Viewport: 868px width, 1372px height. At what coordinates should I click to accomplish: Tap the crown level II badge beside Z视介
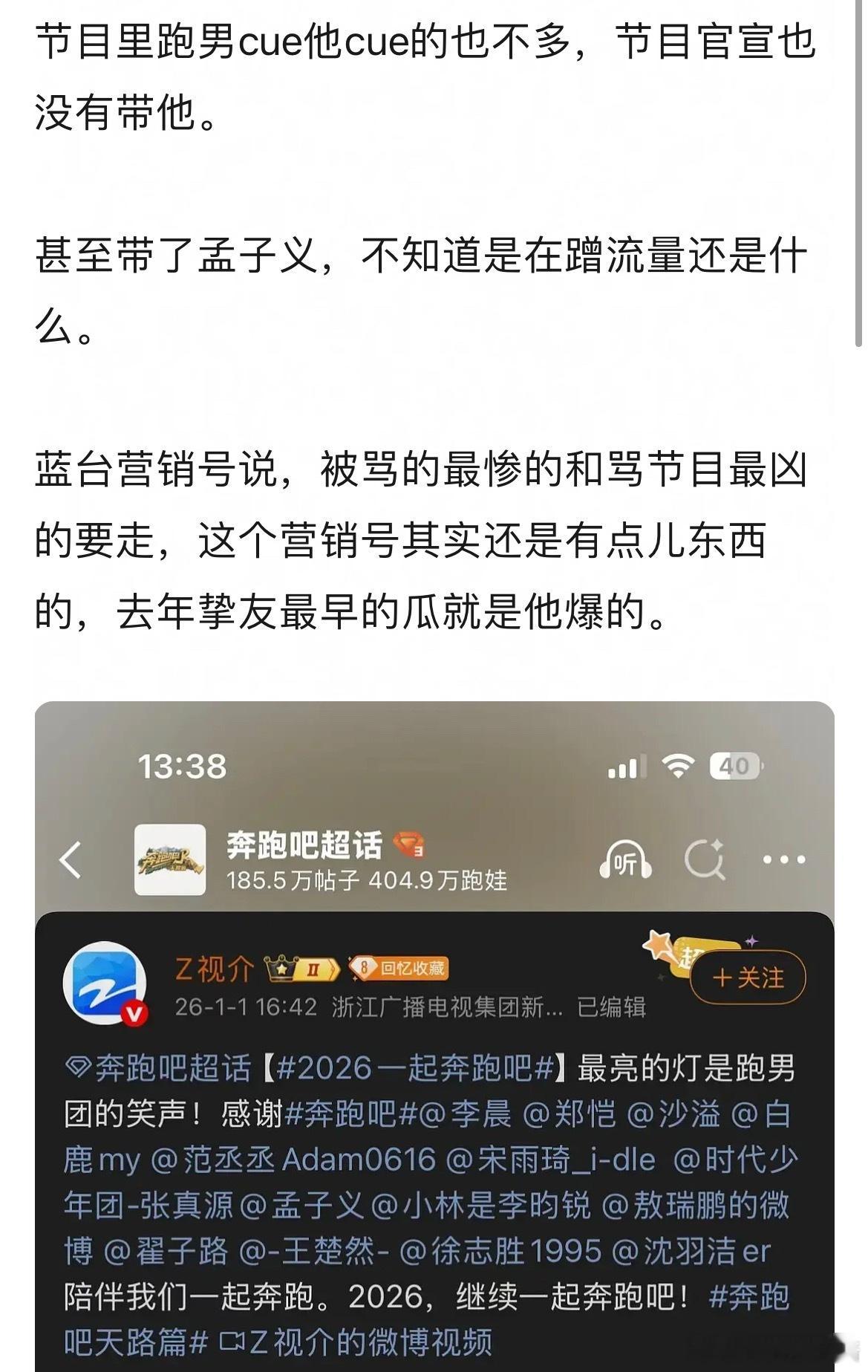click(x=298, y=967)
